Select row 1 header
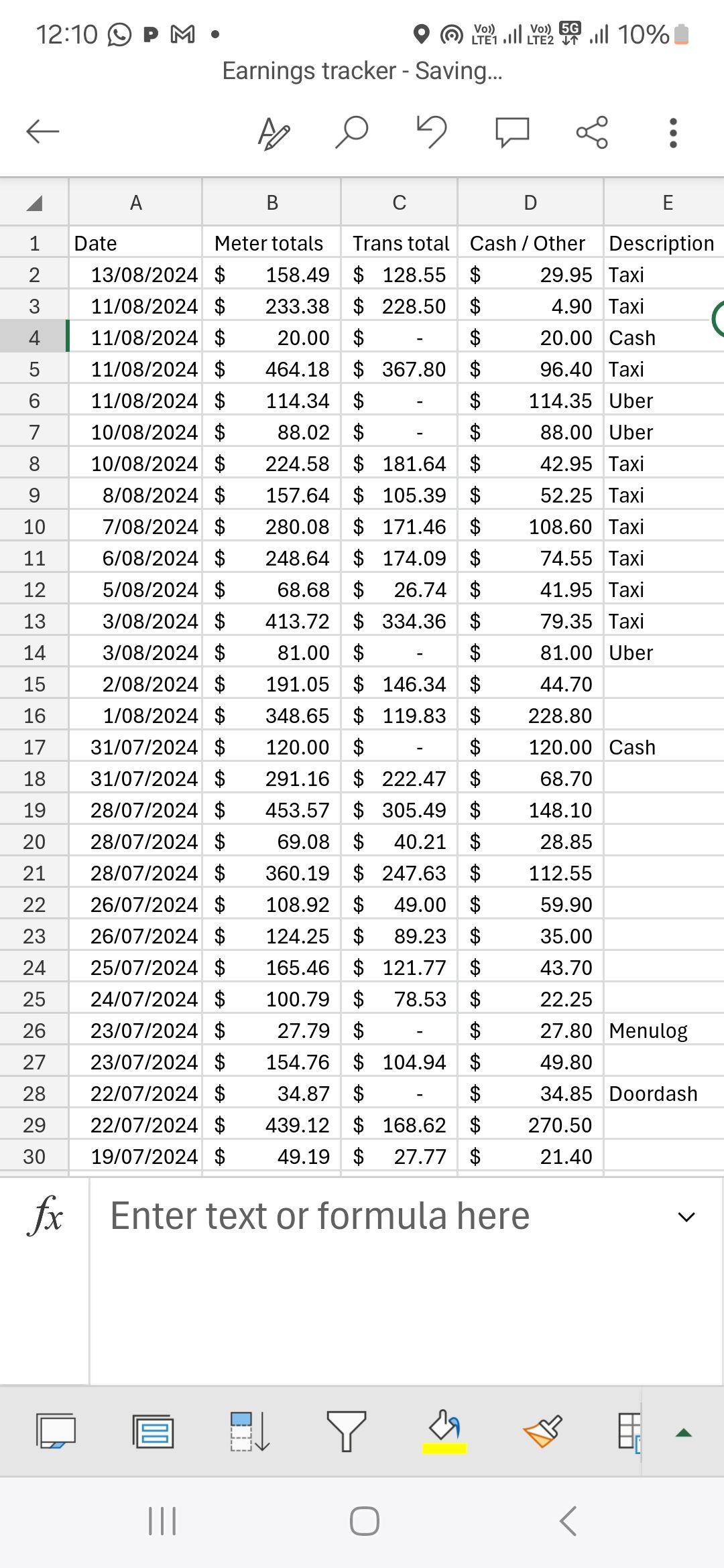The height and width of the screenshot is (1568, 724). point(34,243)
